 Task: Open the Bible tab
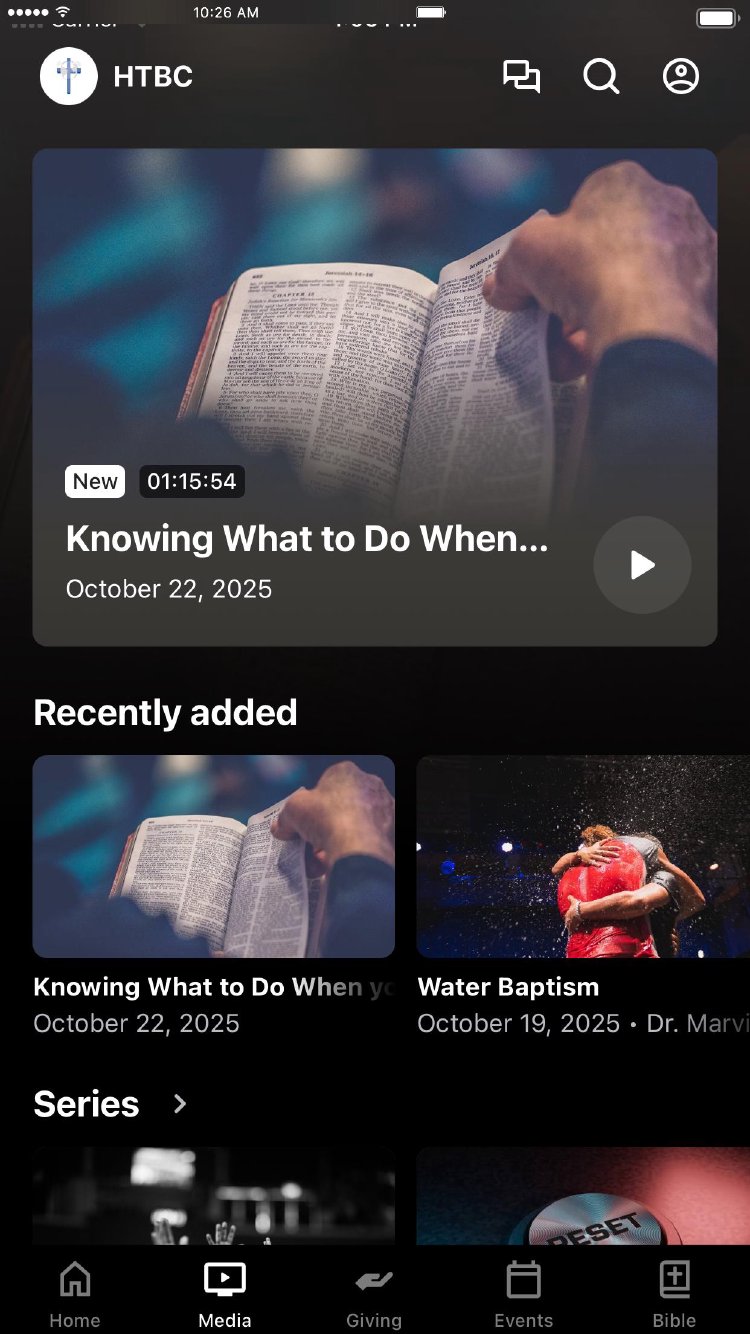[674, 1295]
